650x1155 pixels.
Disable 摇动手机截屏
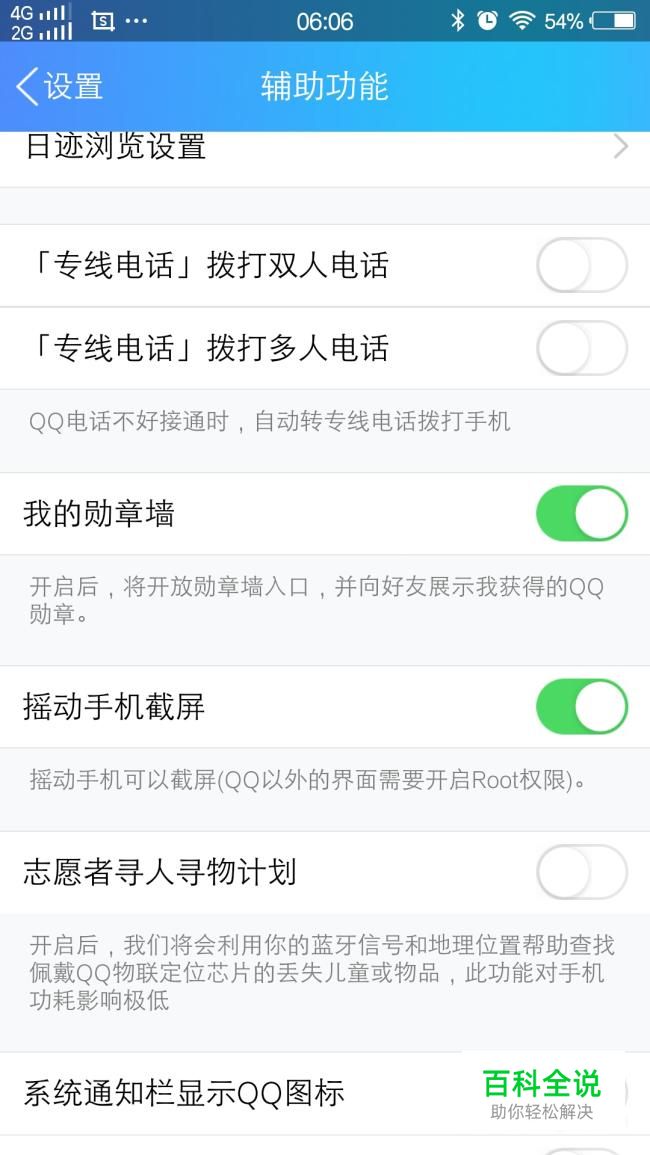pyautogui.click(x=581, y=706)
